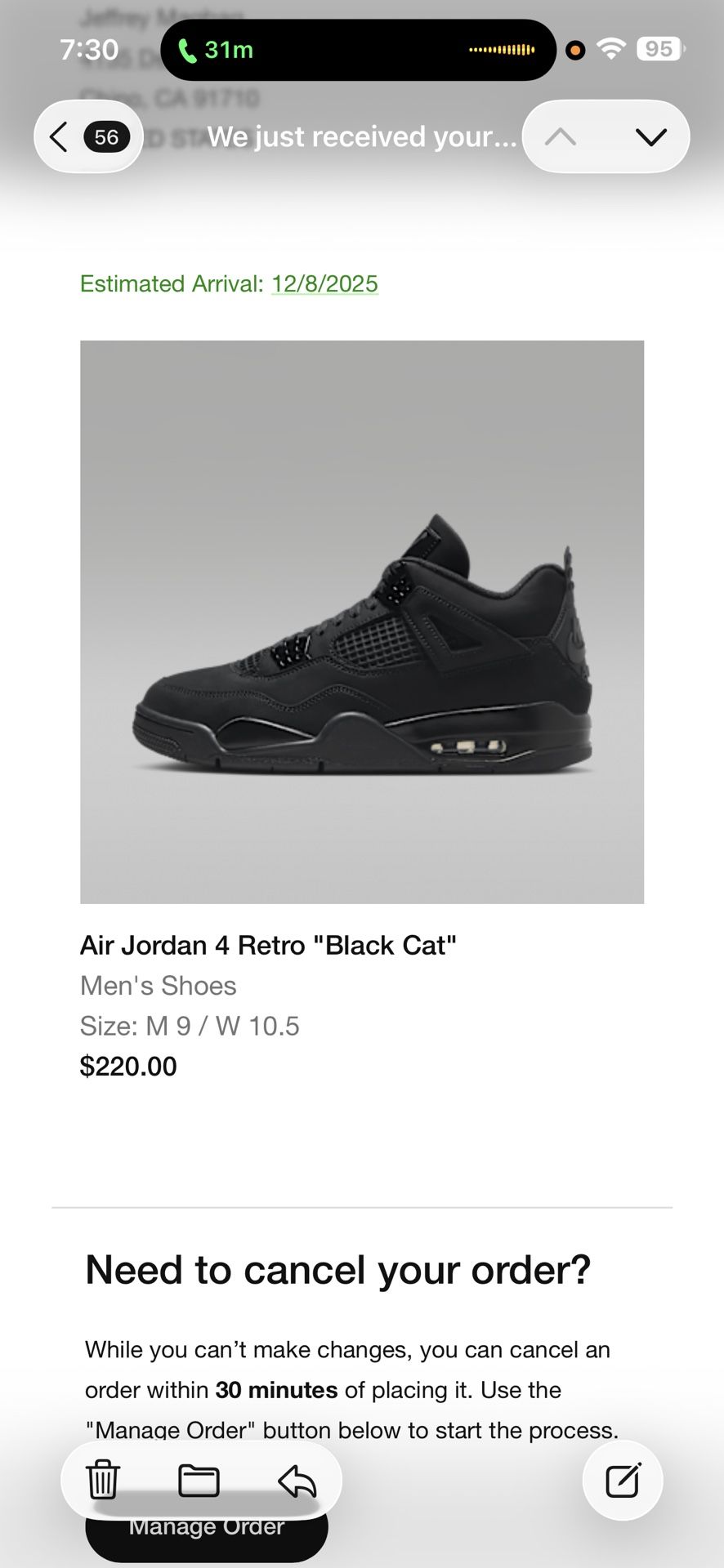The height and width of the screenshot is (1568, 724).
Task: Navigate back with the left-pointing chevron
Action: 57,136
